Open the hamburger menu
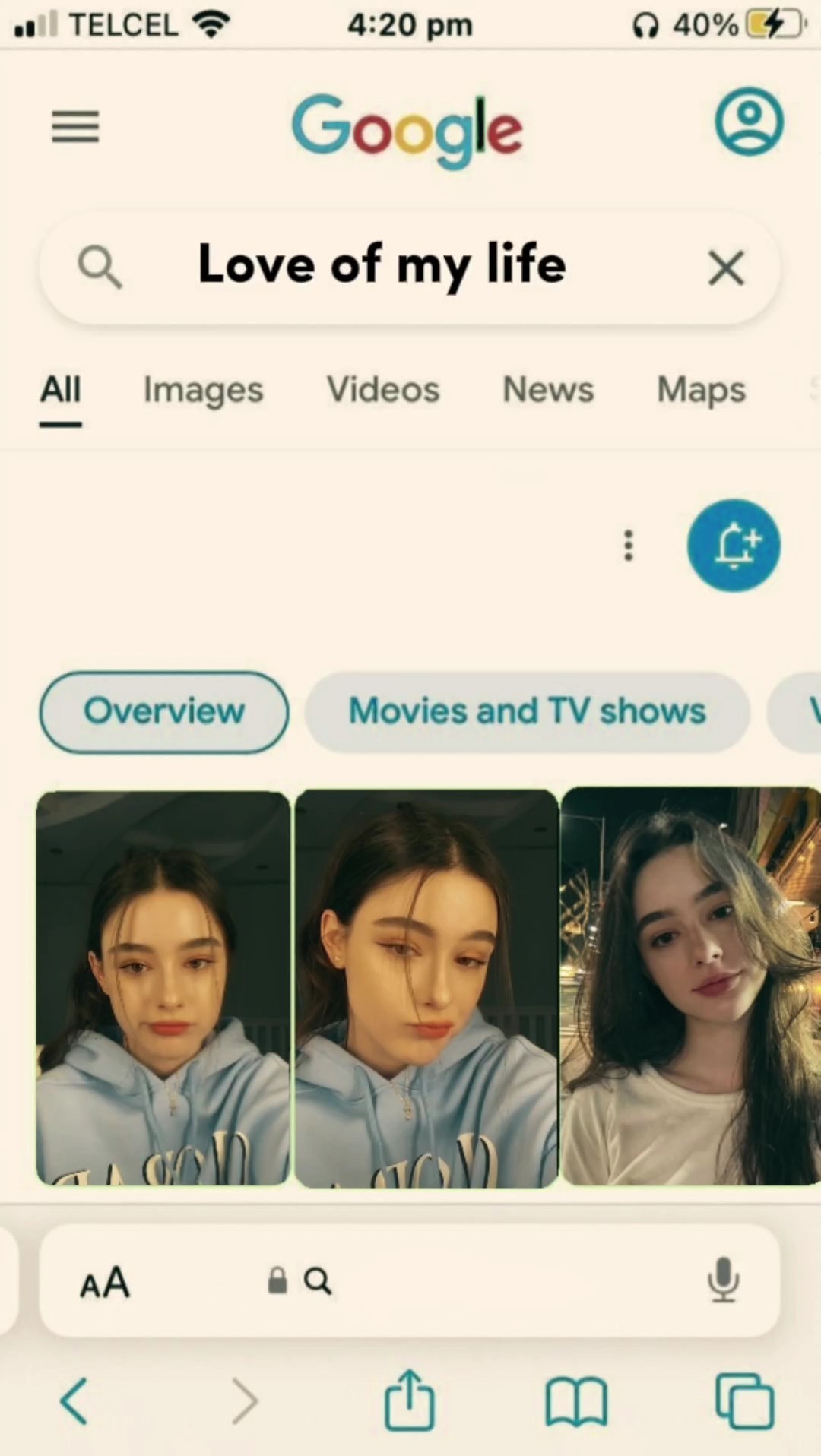The width and height of the screenshot is (821, 1456). (75, 126)
